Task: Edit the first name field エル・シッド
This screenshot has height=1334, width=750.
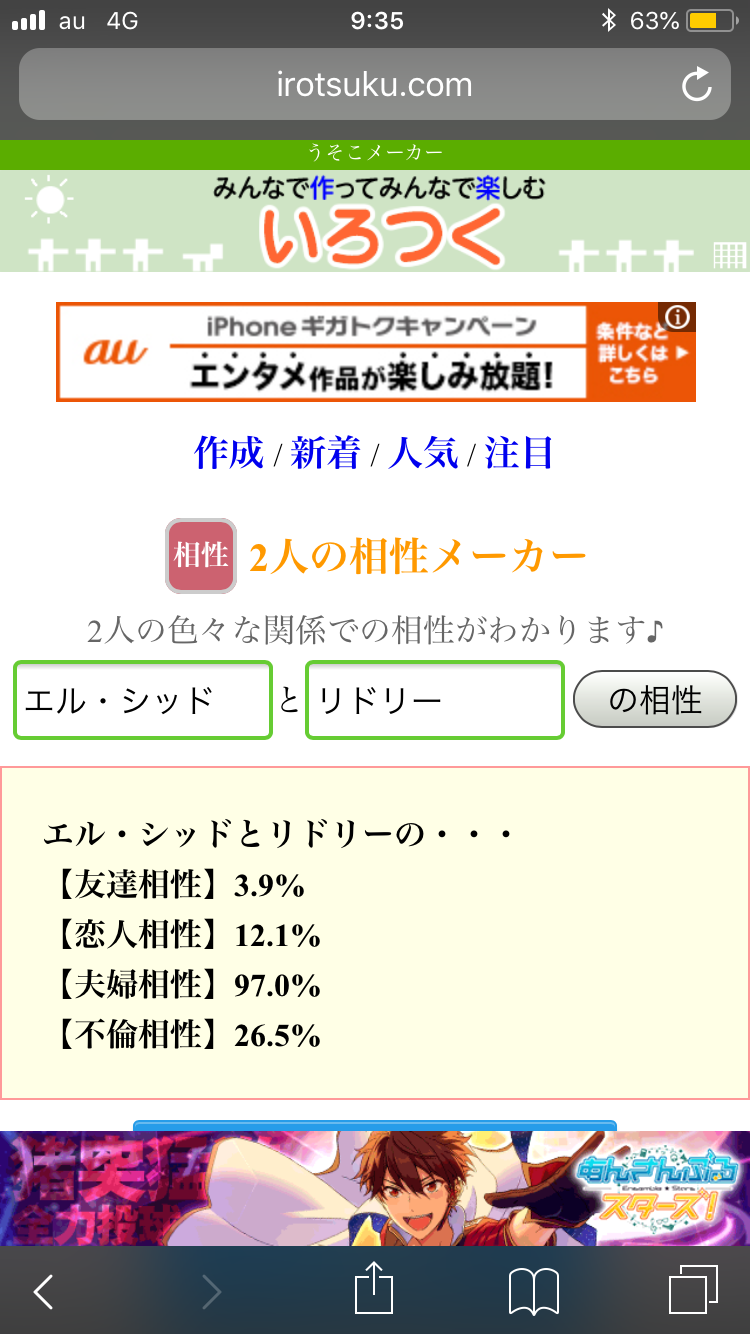Action: click(x=142, y=700)
